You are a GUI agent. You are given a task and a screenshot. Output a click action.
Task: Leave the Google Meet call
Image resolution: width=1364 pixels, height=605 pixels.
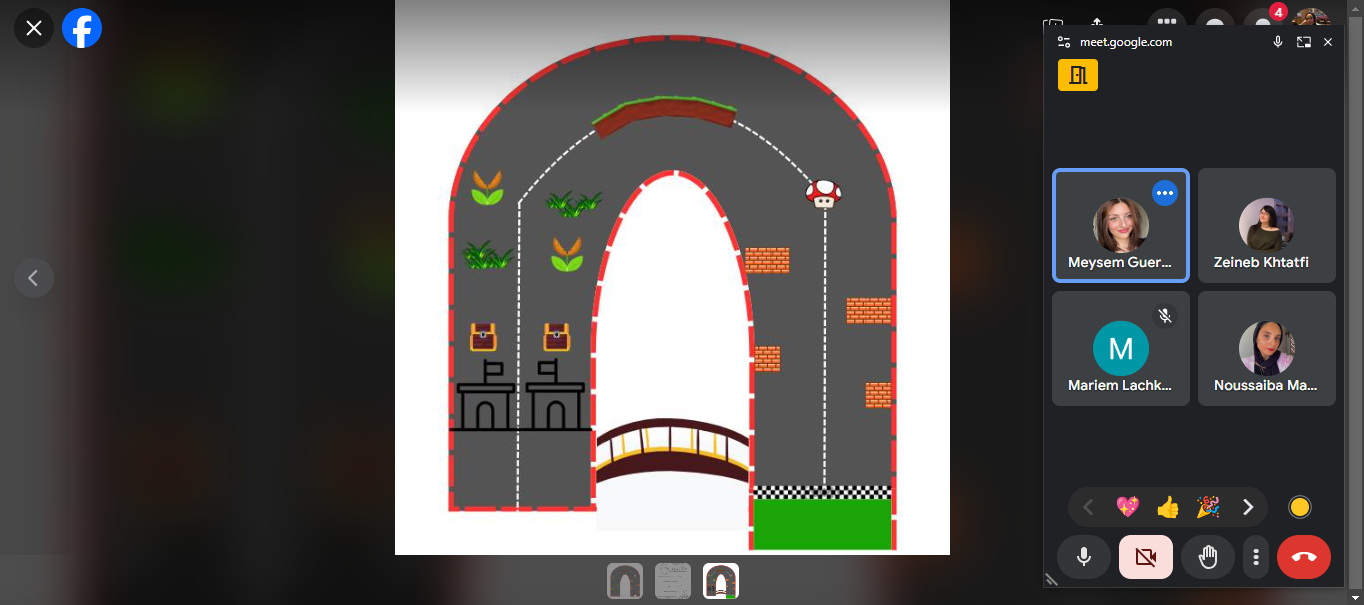[1304, 557]
